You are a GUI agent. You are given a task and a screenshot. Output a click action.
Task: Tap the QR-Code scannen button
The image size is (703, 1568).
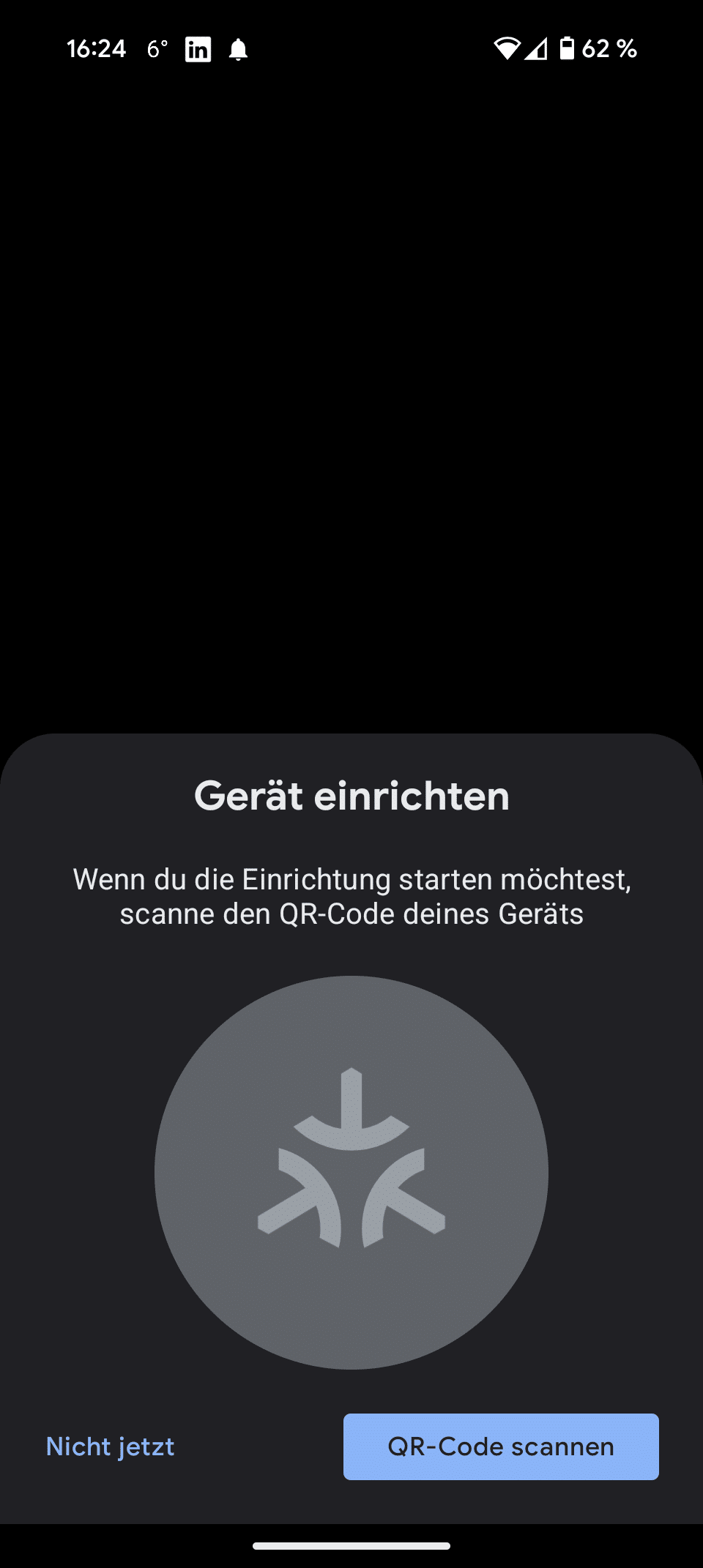click(x=501, y=1446)
